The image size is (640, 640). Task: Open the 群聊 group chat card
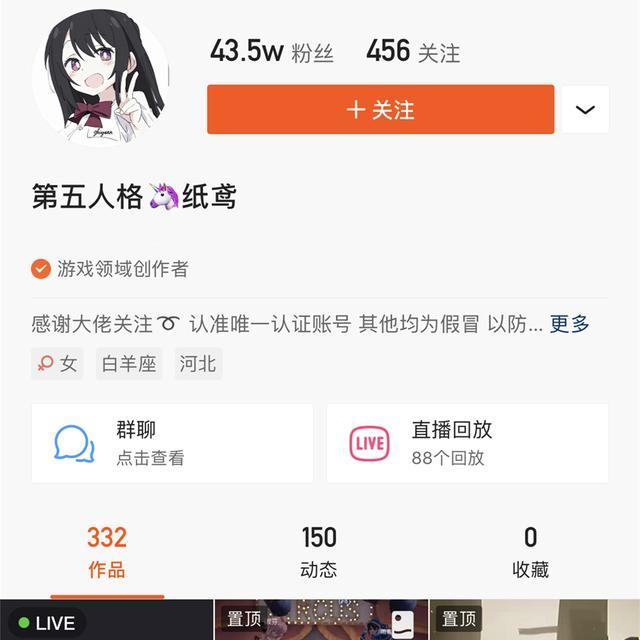point(172,443)
